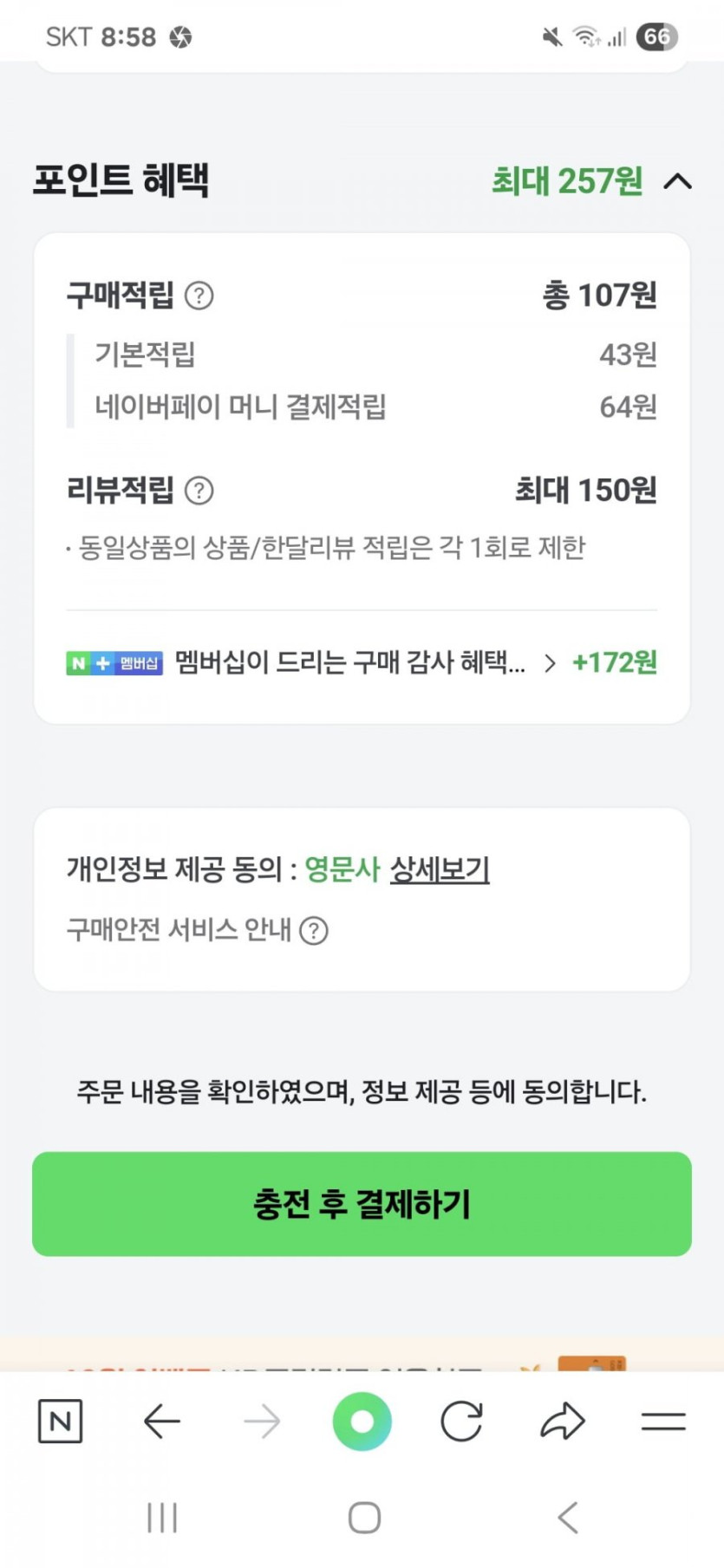Open the 구매안전 서비스 안내 help icon
The image size is (724, 1568).
pyautogui.click(x=314, y=931)
